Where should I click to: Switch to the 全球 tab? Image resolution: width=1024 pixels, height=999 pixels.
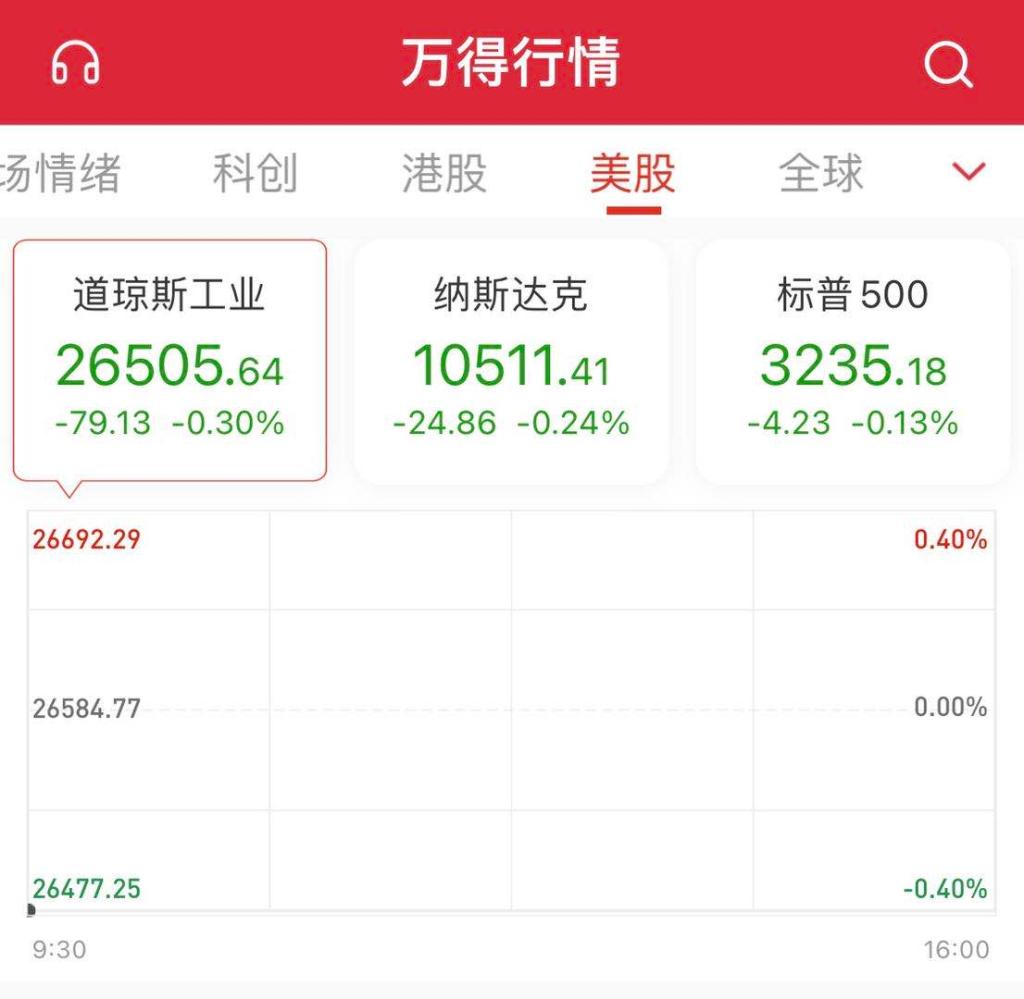[x=820, y=173]
